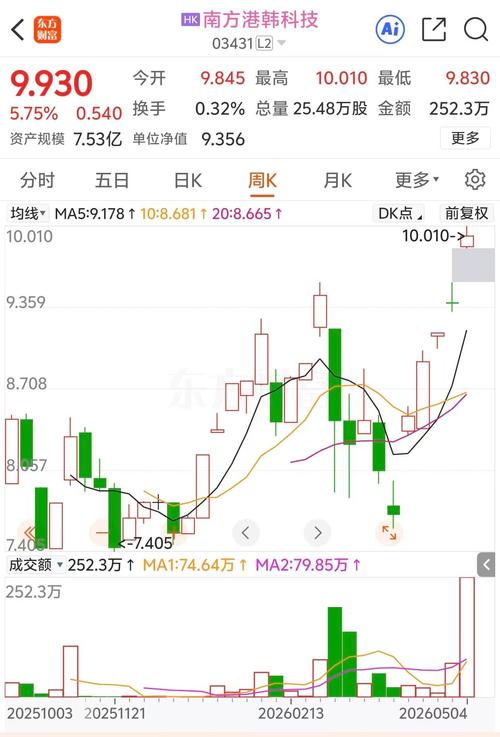500x737 pixels.
Task: Switch to the 五日 chart tab
Action: (x=112, y=180)
